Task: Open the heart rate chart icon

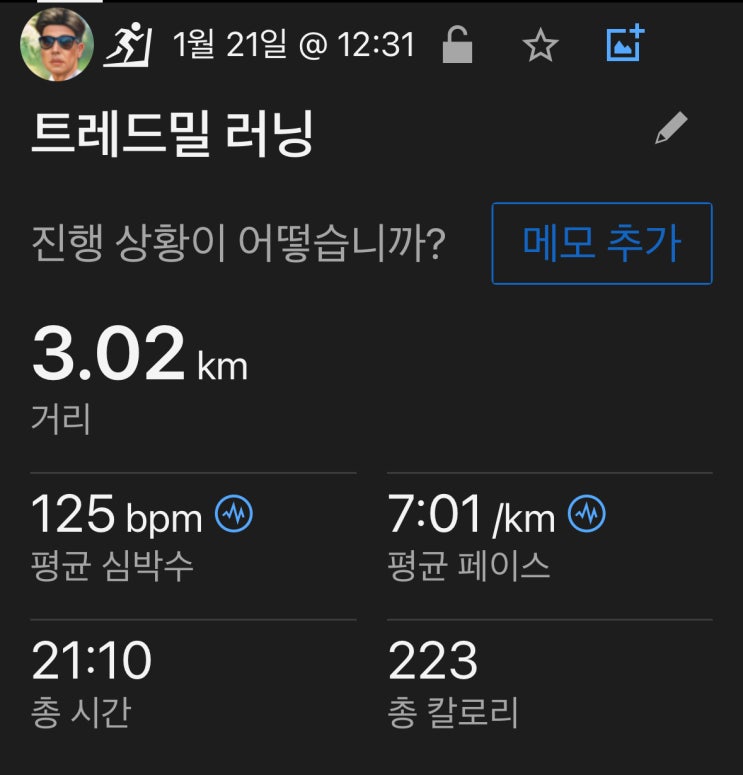Action: (x=234, y=515)
